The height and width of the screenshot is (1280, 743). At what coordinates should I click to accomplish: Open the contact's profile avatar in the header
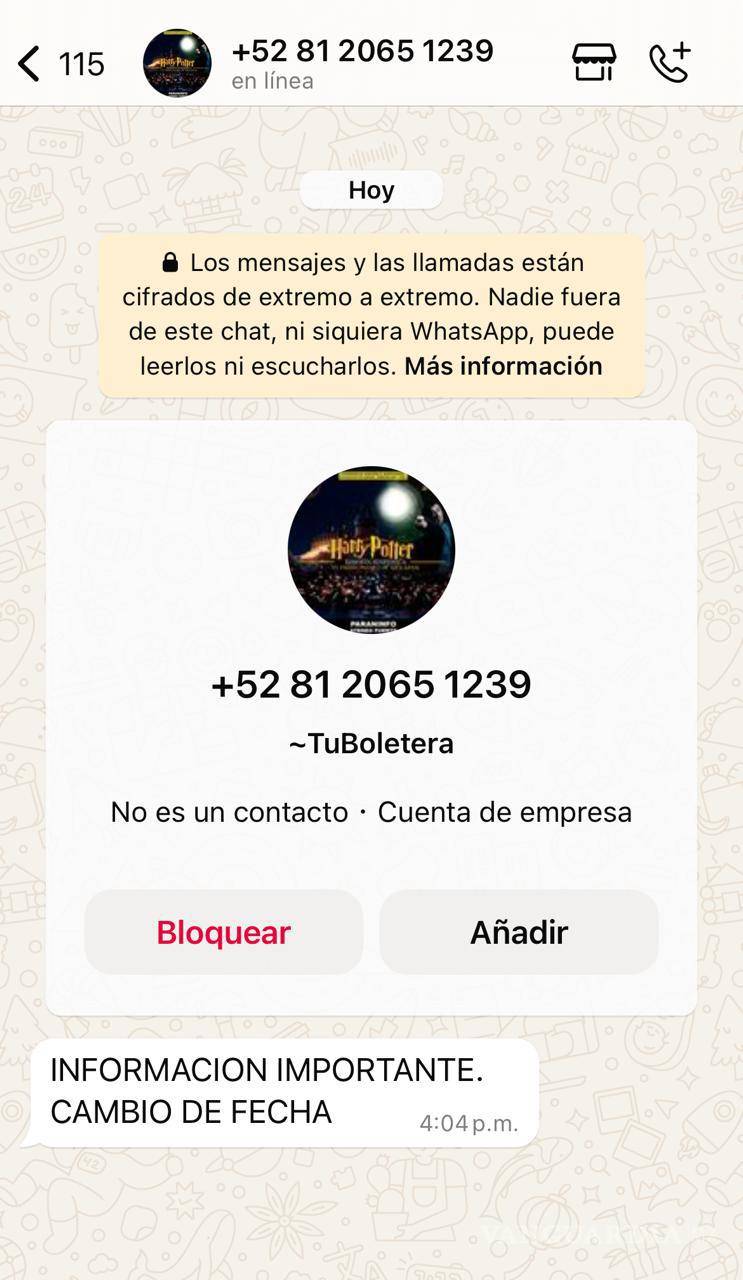point(176,62)
